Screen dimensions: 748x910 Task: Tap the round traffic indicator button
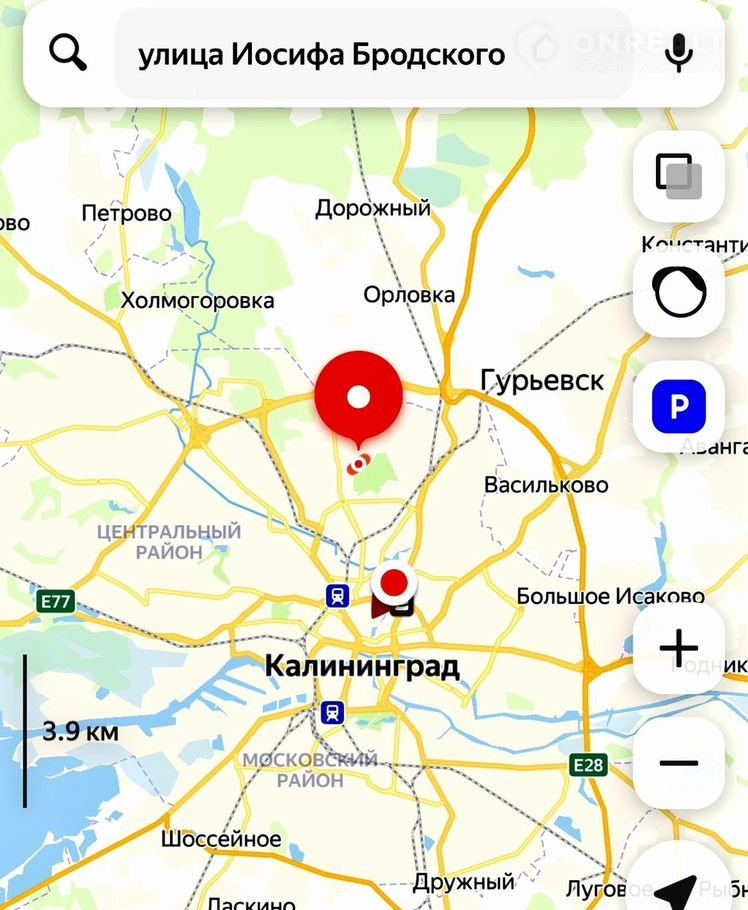click(679, 292)
